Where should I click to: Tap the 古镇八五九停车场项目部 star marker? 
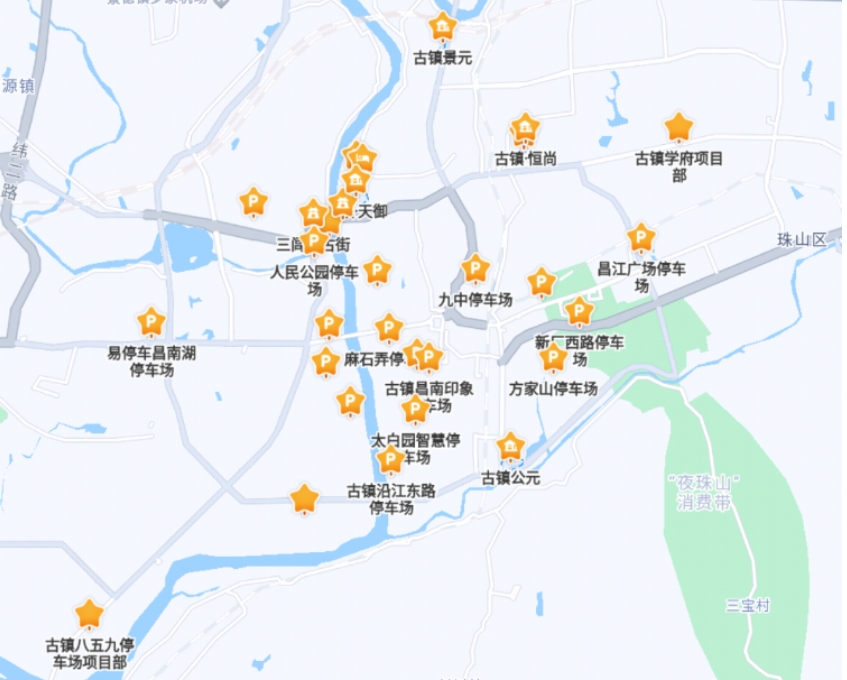pyautogui.click(x=90, y=614)
